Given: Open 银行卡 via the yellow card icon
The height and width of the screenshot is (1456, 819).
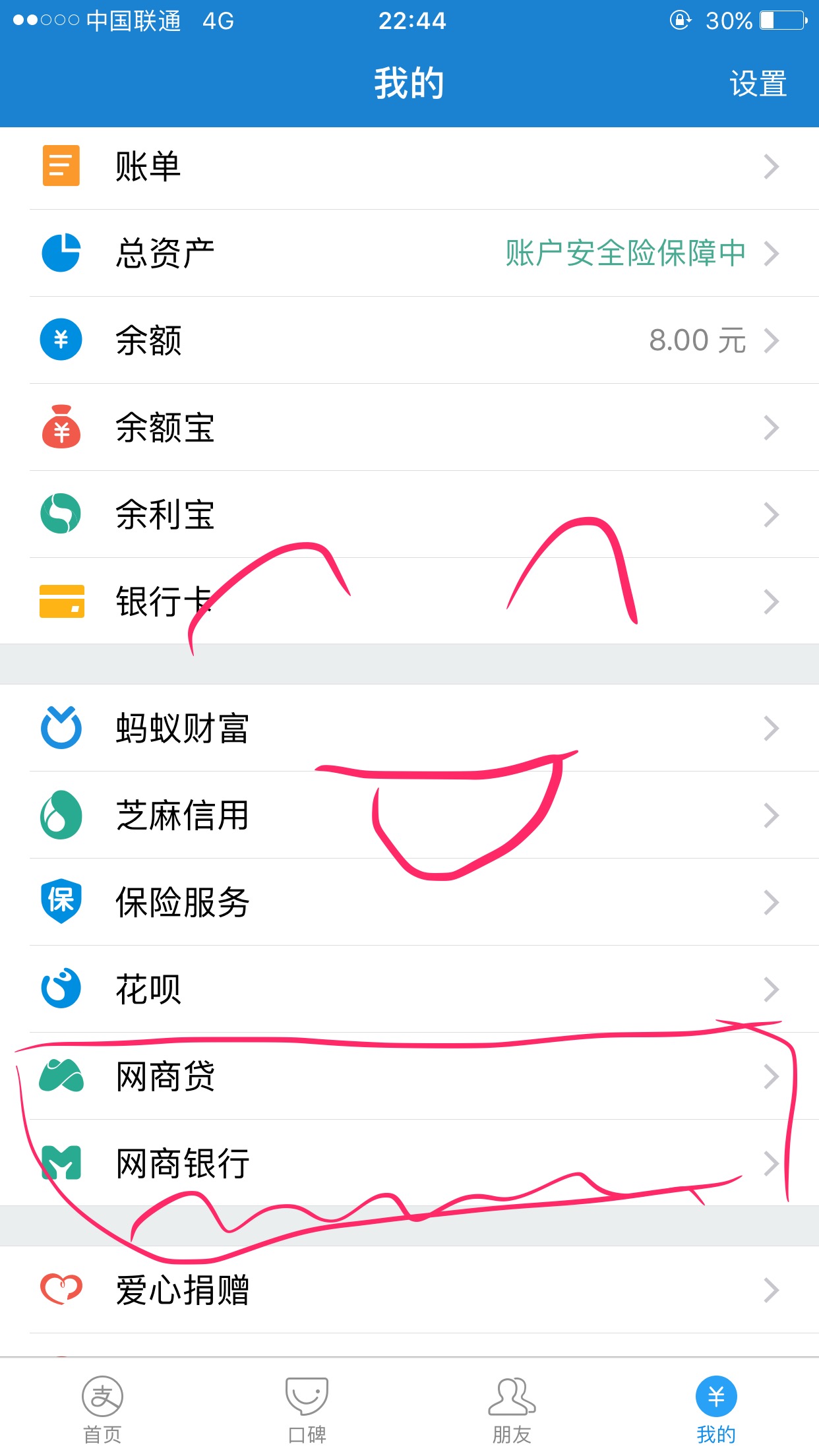Looking at the screenshot, I should 60,602.
